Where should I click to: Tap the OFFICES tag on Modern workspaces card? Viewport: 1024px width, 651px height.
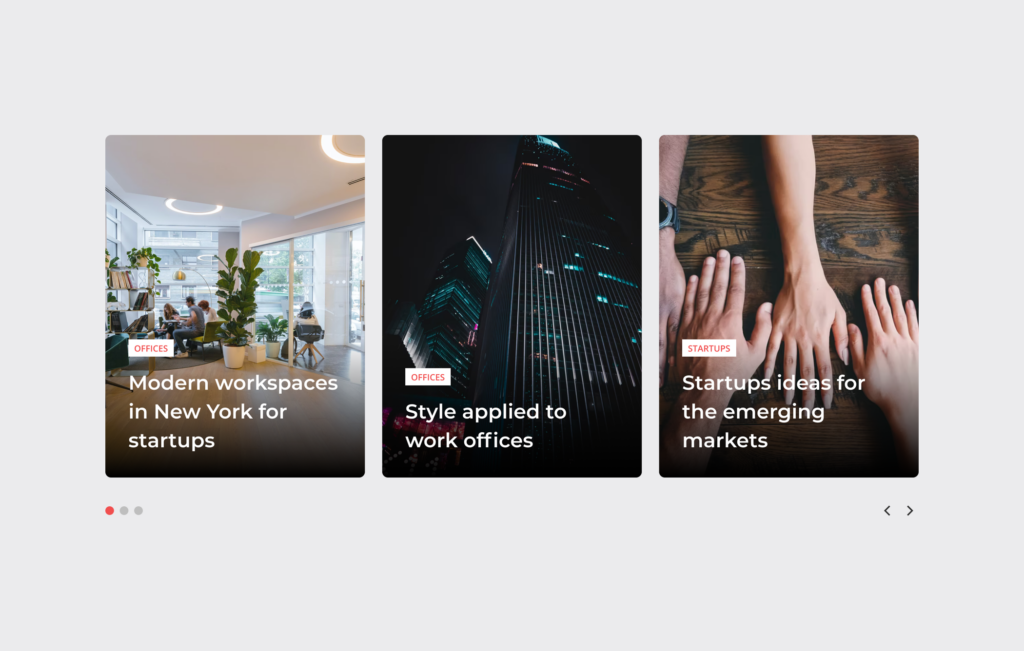click(x=151, y=348)
